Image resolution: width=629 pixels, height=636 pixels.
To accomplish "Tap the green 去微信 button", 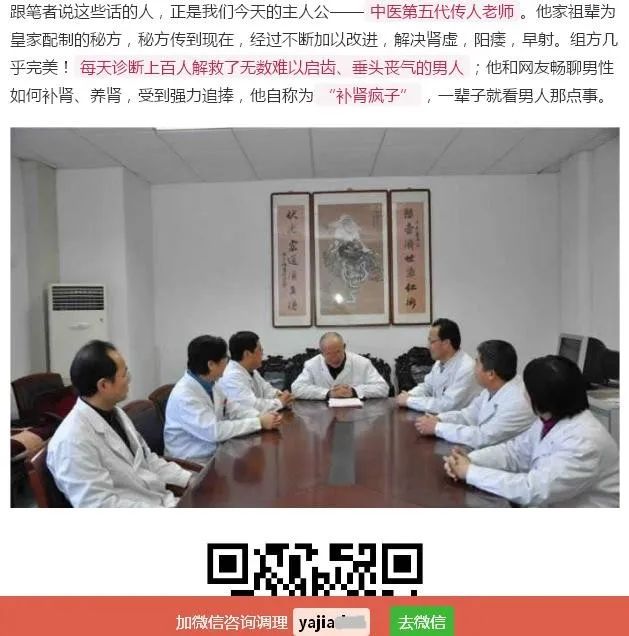I will point(421,621).
